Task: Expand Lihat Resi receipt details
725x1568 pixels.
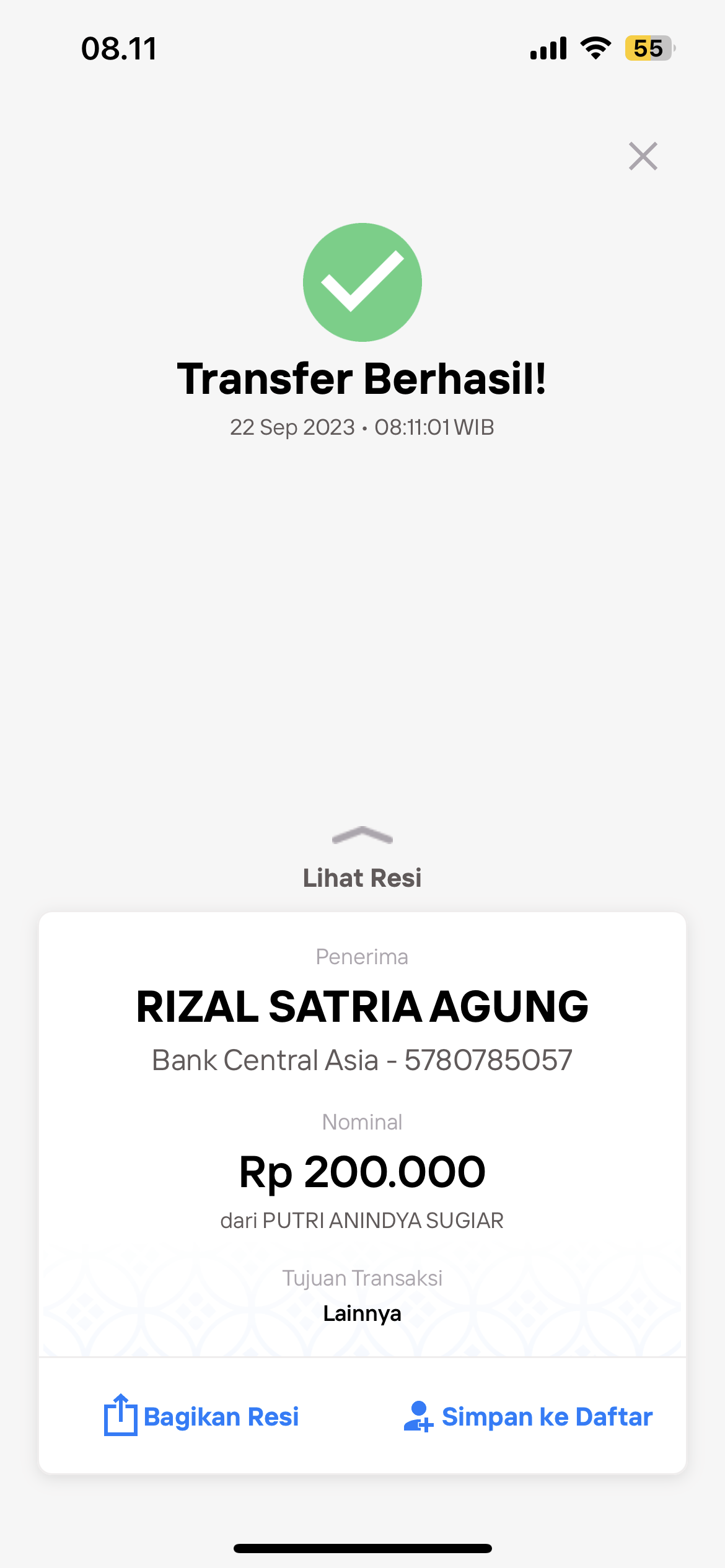Action: 362,861
